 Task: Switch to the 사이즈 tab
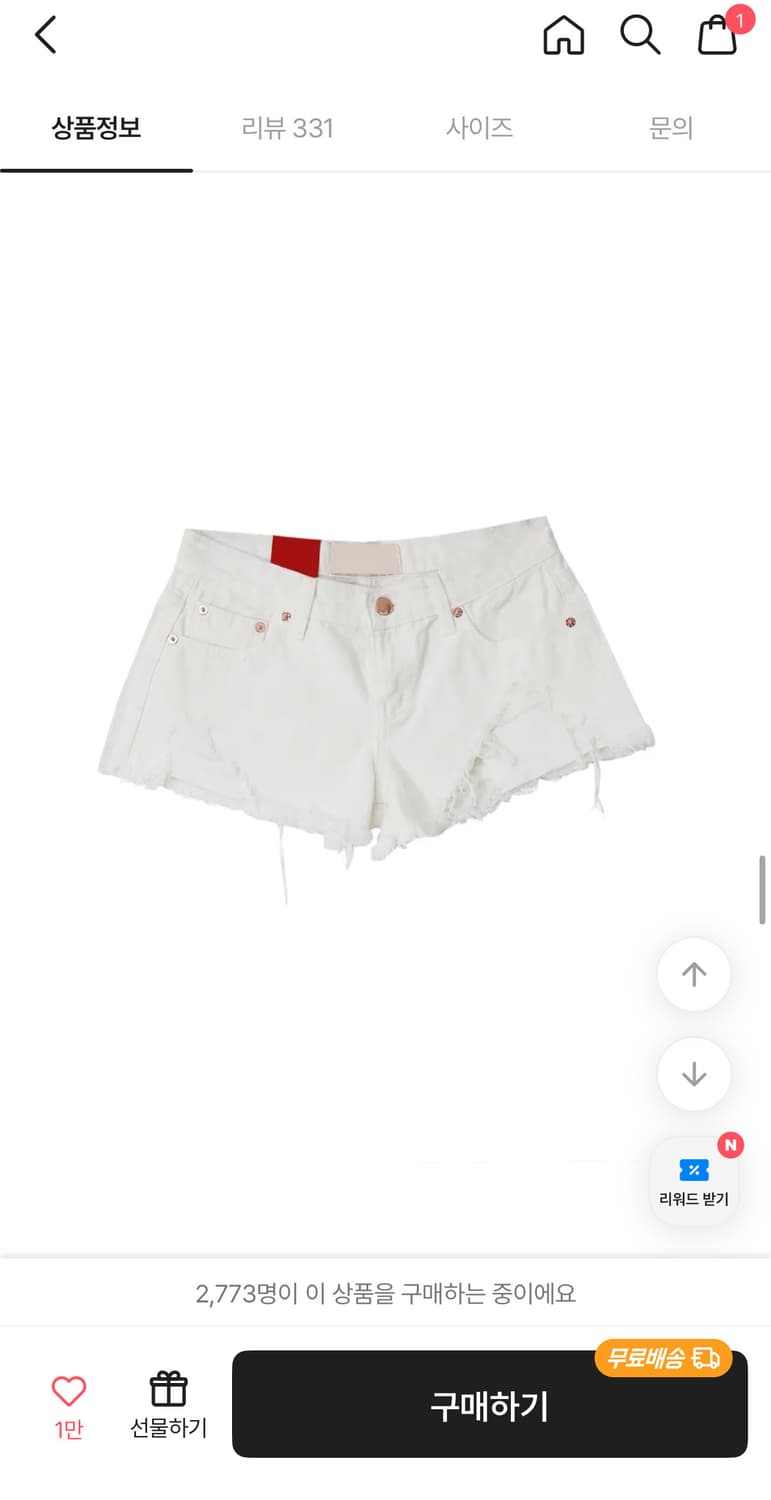[480, 128]
